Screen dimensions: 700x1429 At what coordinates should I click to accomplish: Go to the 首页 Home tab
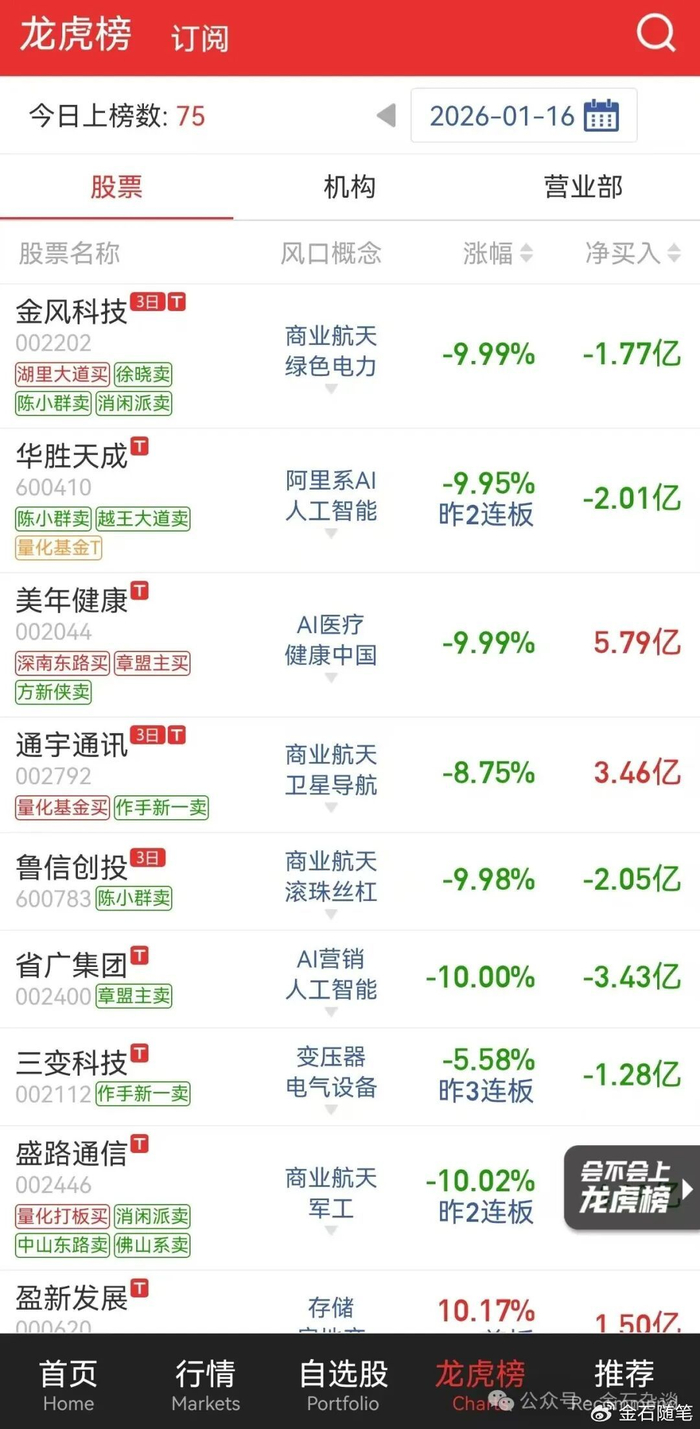tap(68, 1384)
